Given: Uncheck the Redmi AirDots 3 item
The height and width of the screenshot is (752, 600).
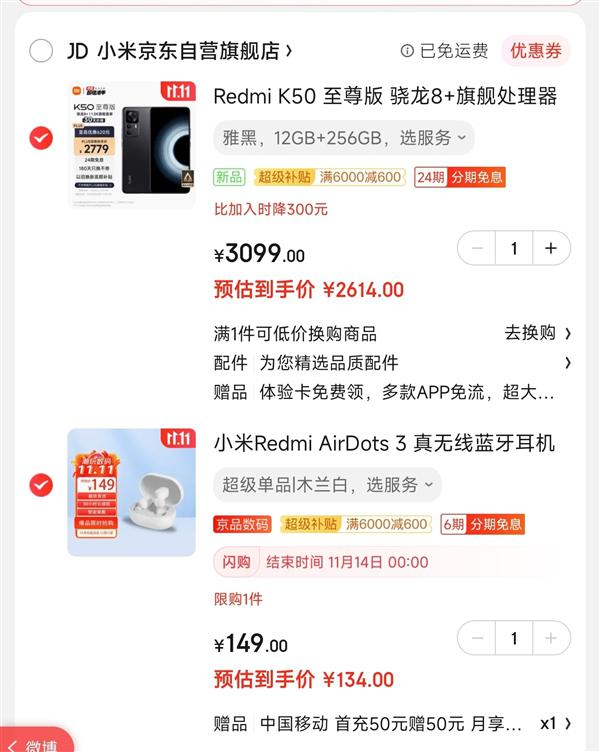Looking at the screenshot, I should (41, 485).
